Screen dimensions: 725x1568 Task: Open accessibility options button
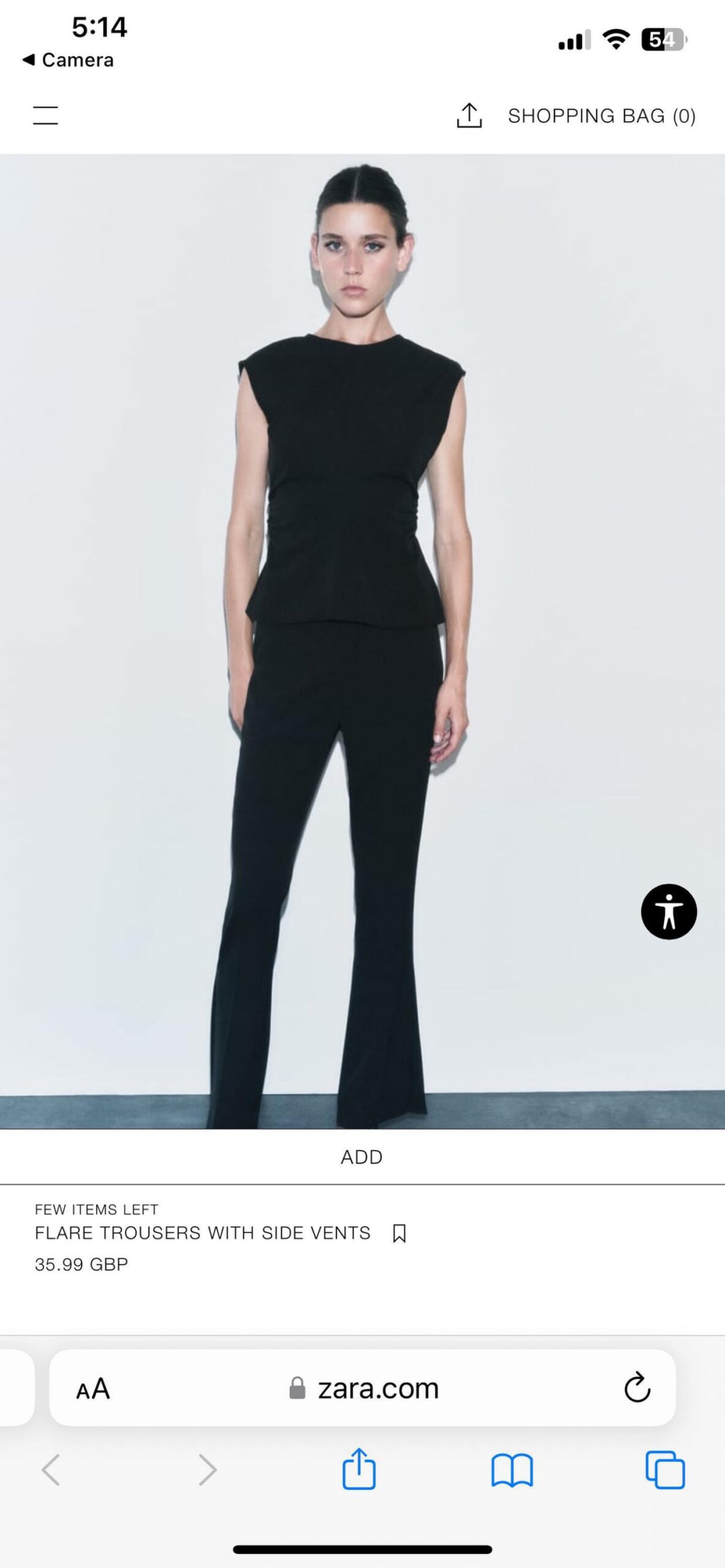click(669, 911)
